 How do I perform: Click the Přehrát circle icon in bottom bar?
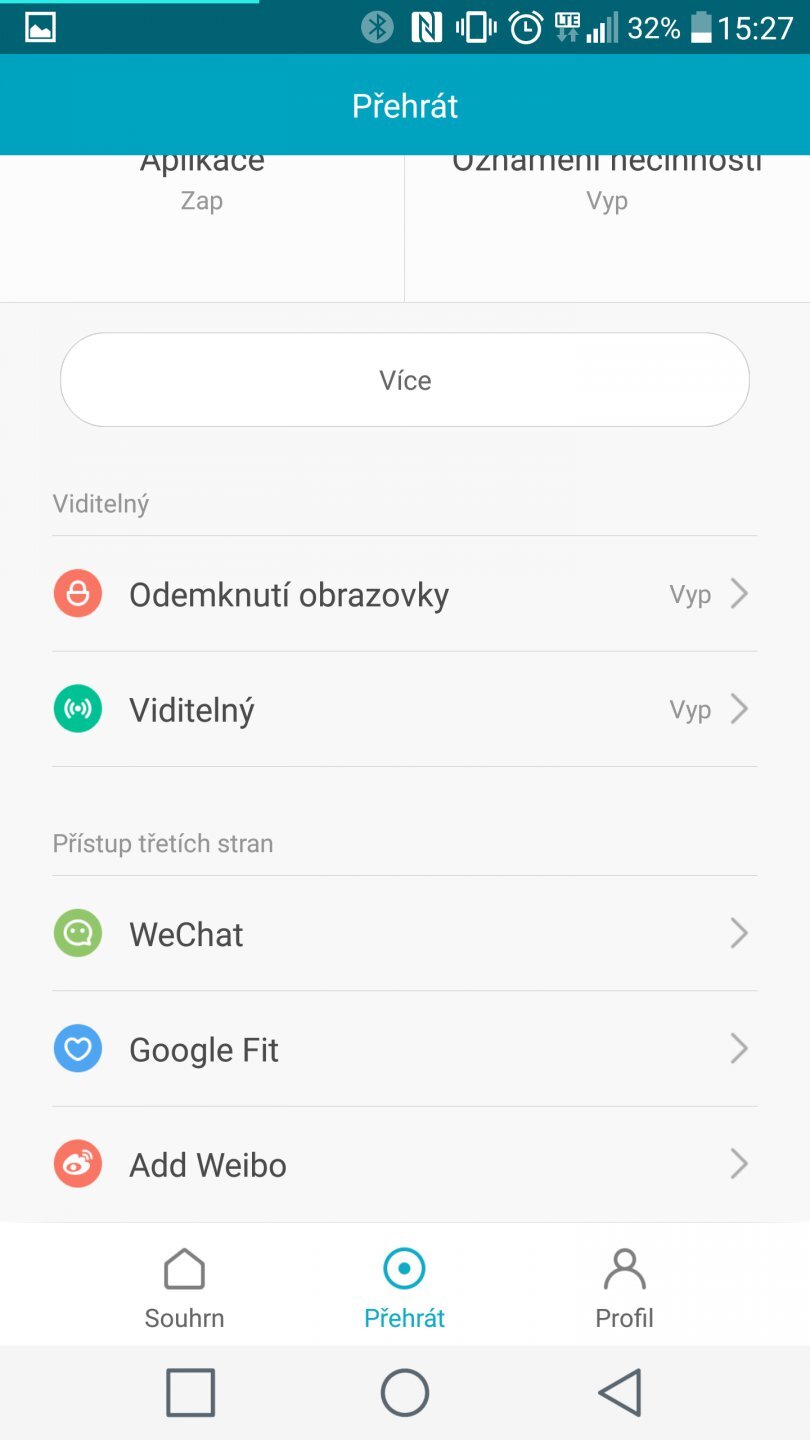coord(404,1268)
